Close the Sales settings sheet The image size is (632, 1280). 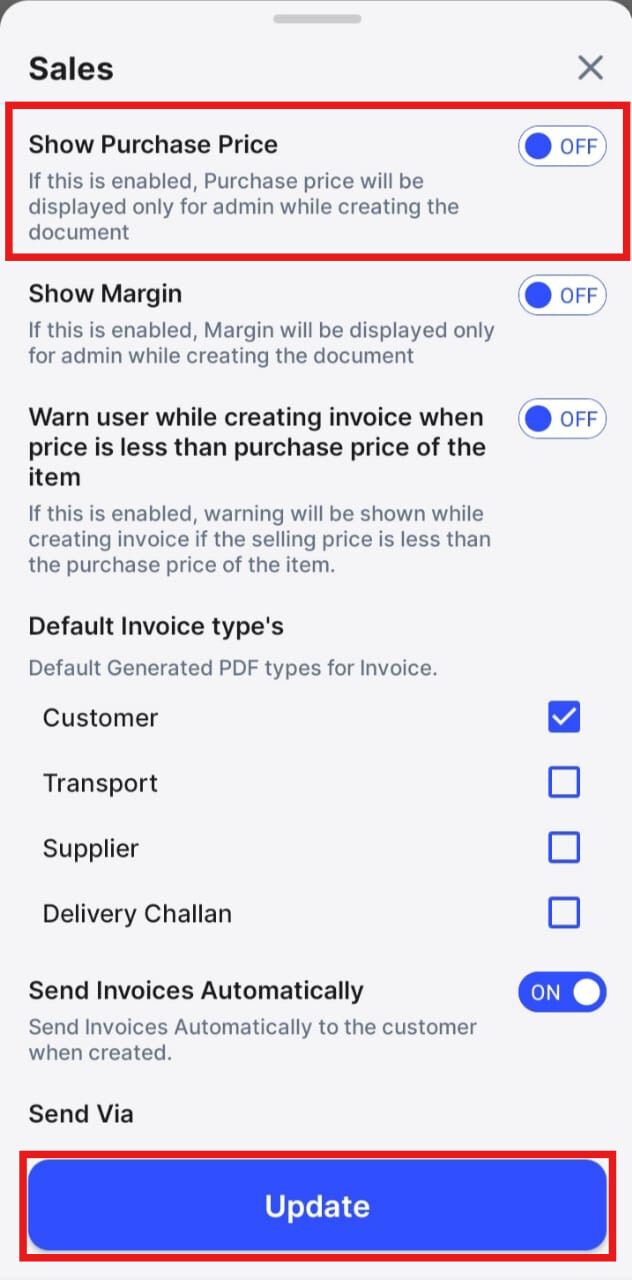591,68
